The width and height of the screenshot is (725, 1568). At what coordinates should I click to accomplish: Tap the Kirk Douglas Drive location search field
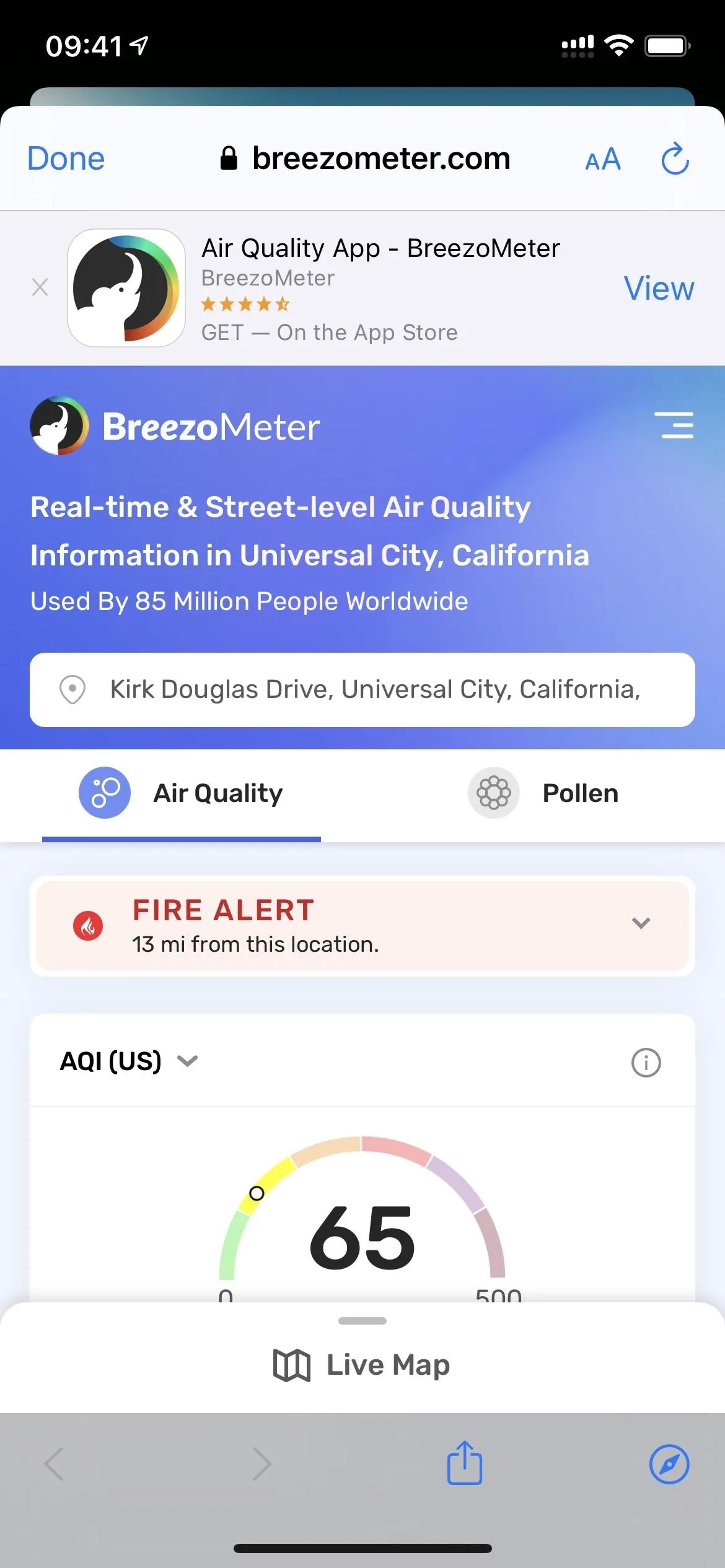pyautogui.click(x=362, y=689)
